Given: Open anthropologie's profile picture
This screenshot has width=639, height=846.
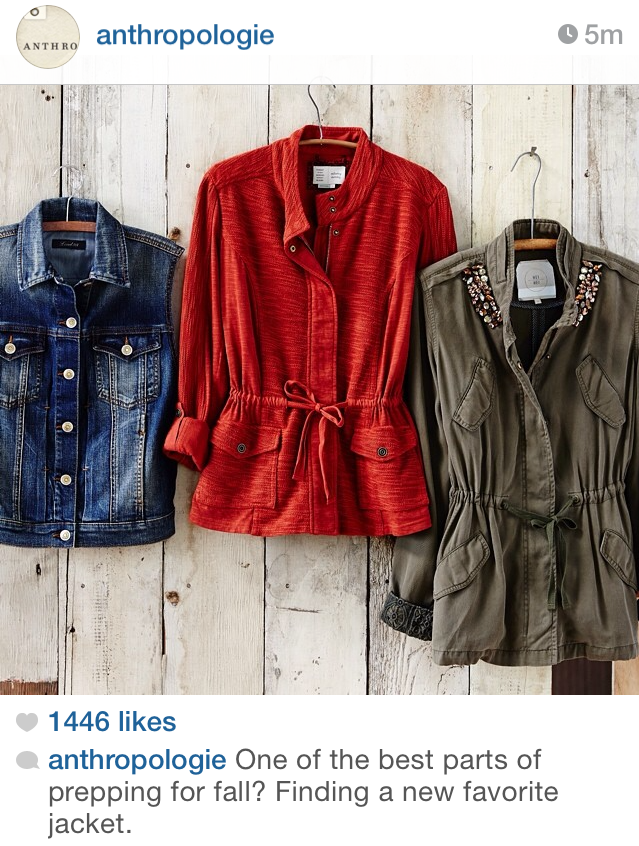Looking at the screenshot, I should click(48, 37).
